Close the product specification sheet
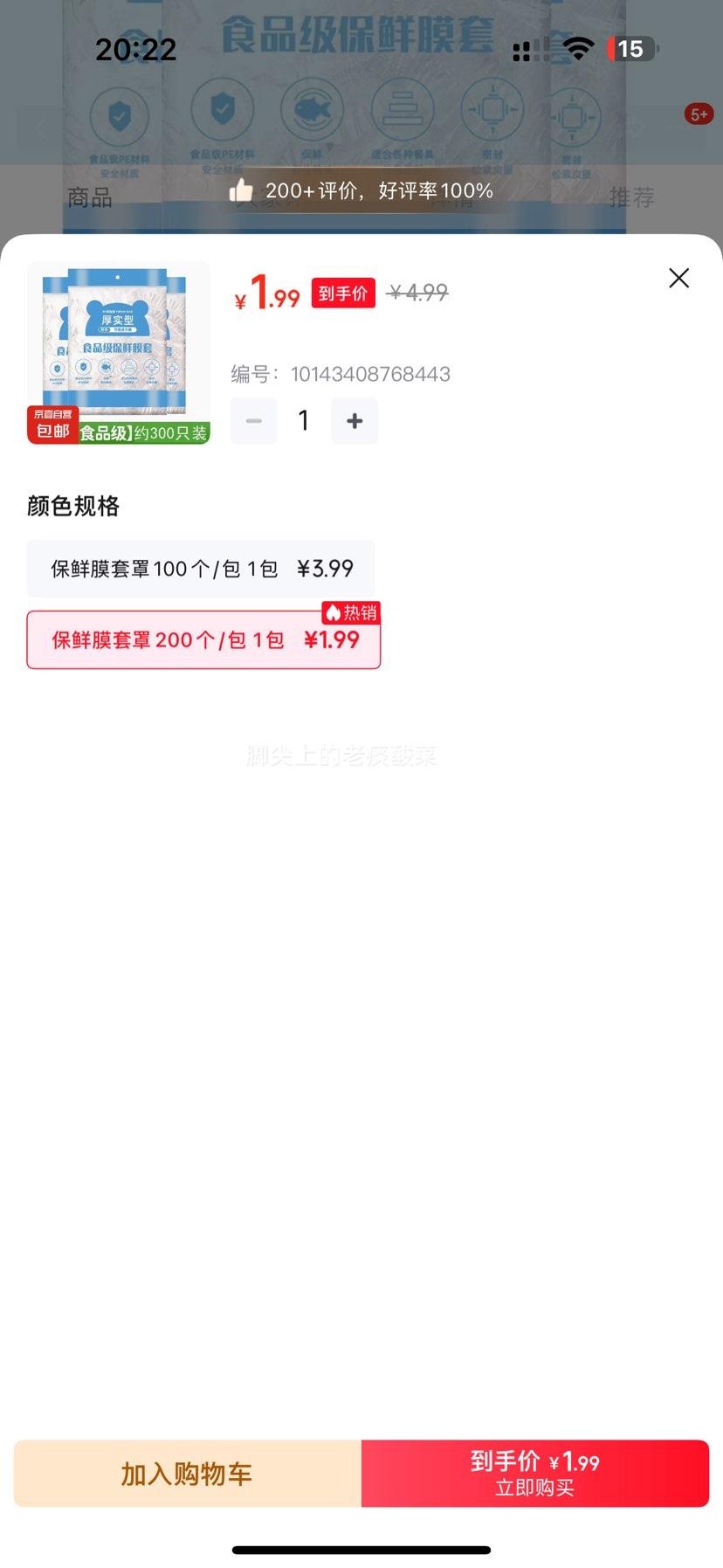This screenshot has height=1568, width=723. click(678, 278)
